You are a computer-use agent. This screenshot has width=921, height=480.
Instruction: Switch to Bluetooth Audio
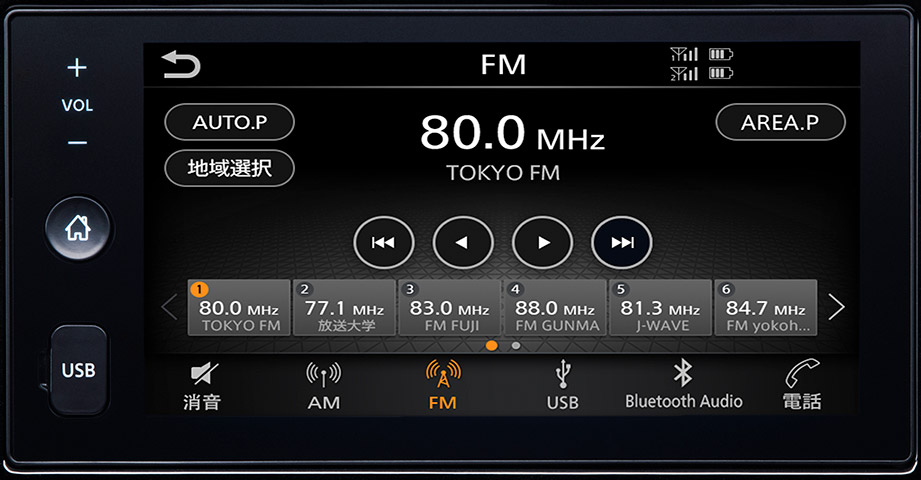click(683, 386)
